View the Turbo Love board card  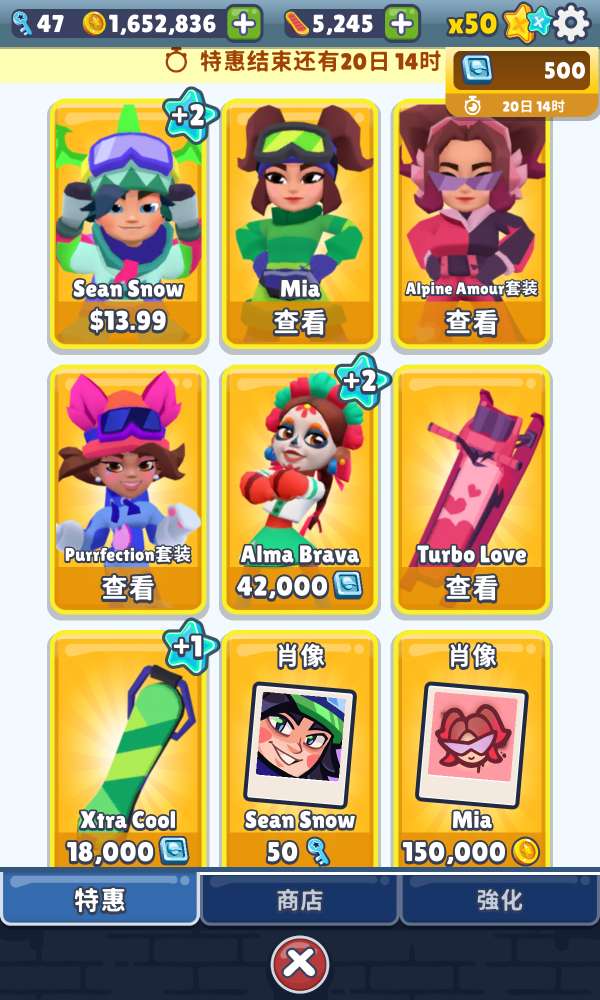pyautogui.click(x=471, y=490)
